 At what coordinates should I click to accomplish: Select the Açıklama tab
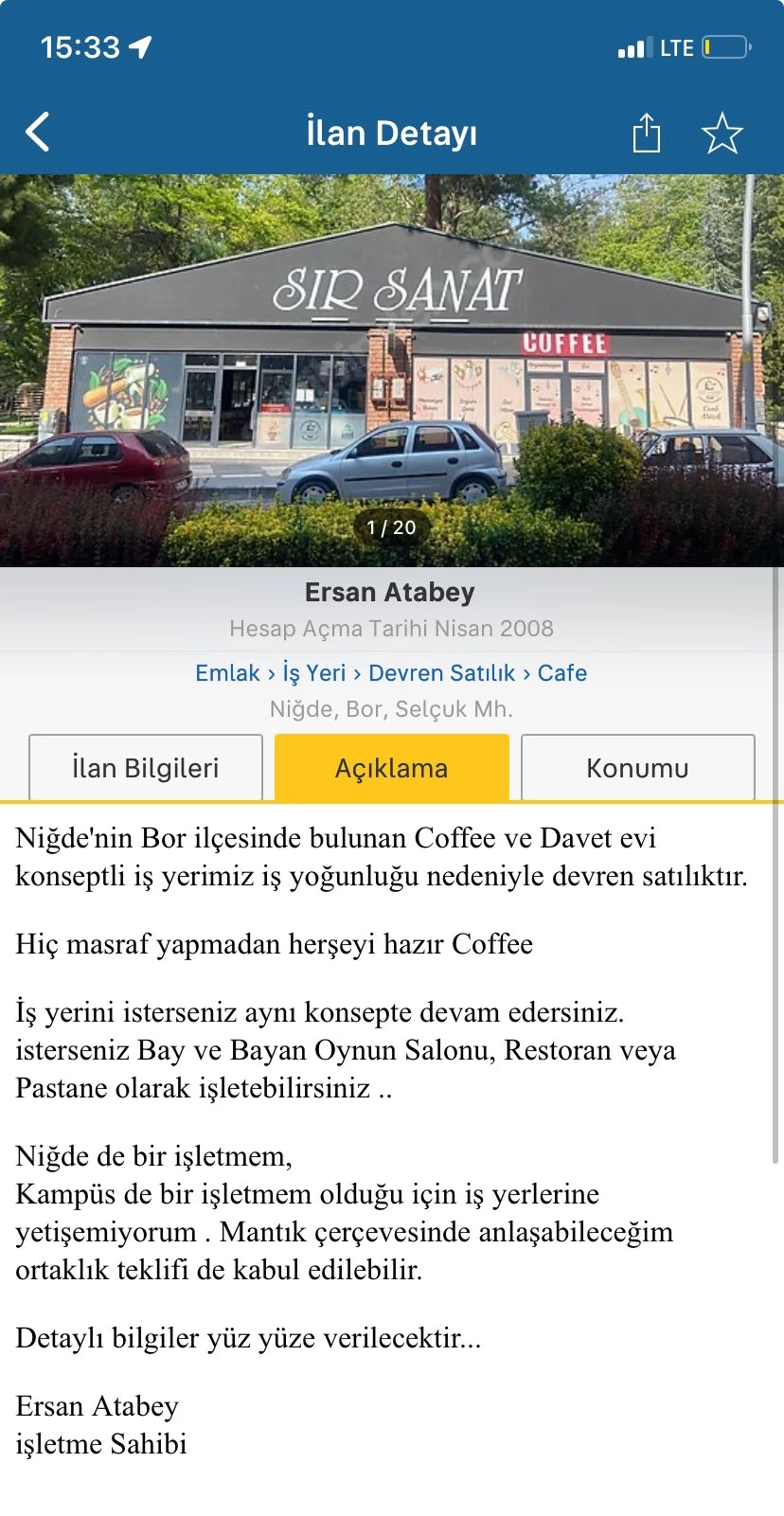[392, 768]
